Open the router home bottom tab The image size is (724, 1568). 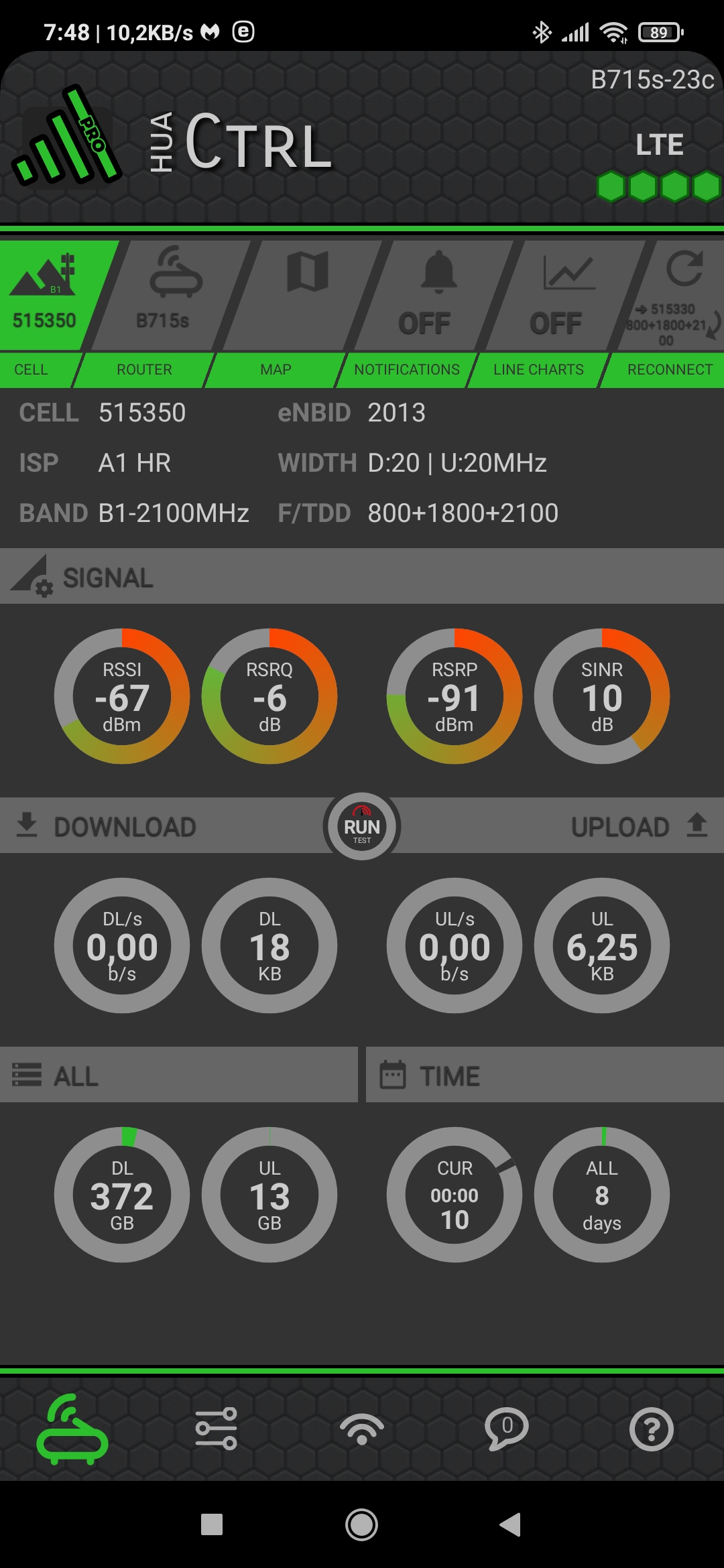[72, 1429]
